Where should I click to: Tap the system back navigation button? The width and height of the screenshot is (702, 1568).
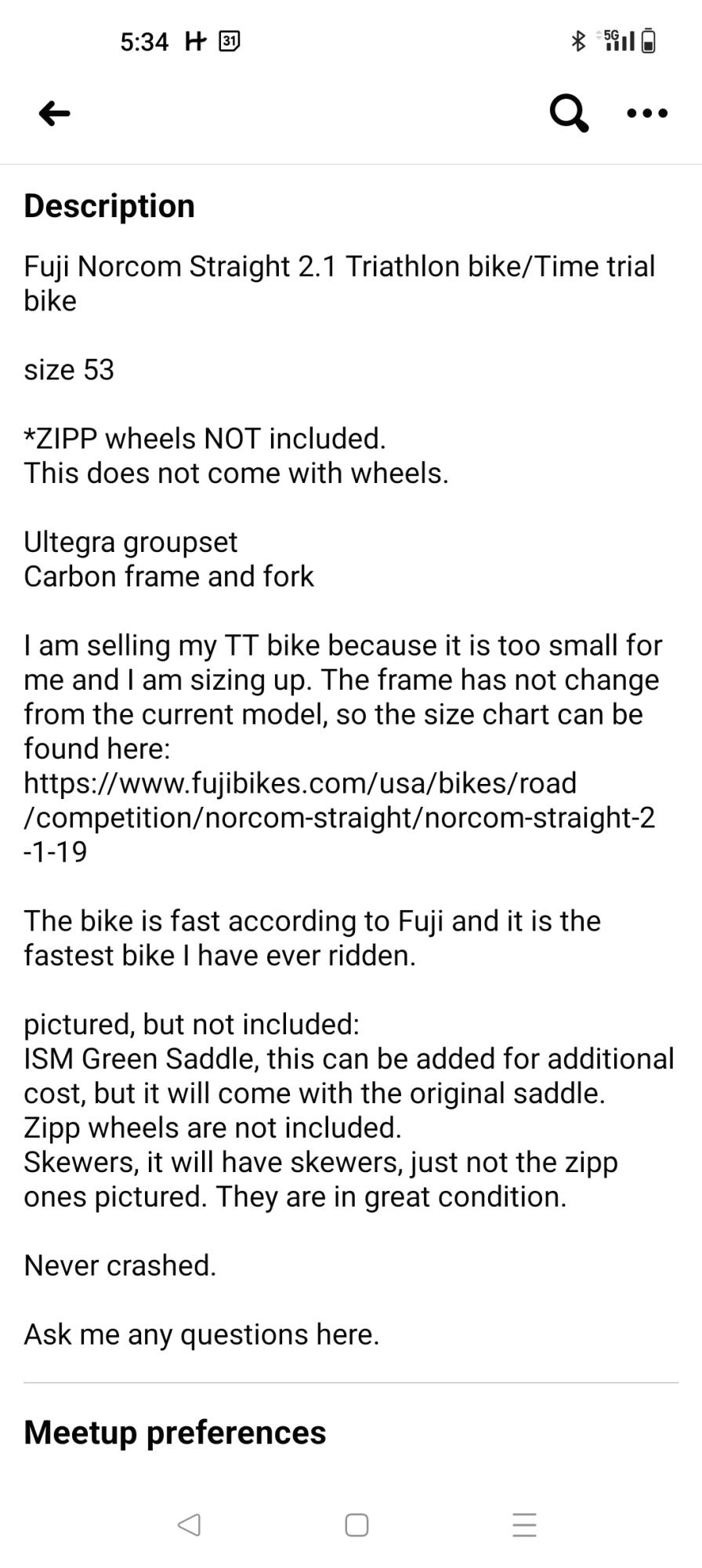click(189, 1524)
